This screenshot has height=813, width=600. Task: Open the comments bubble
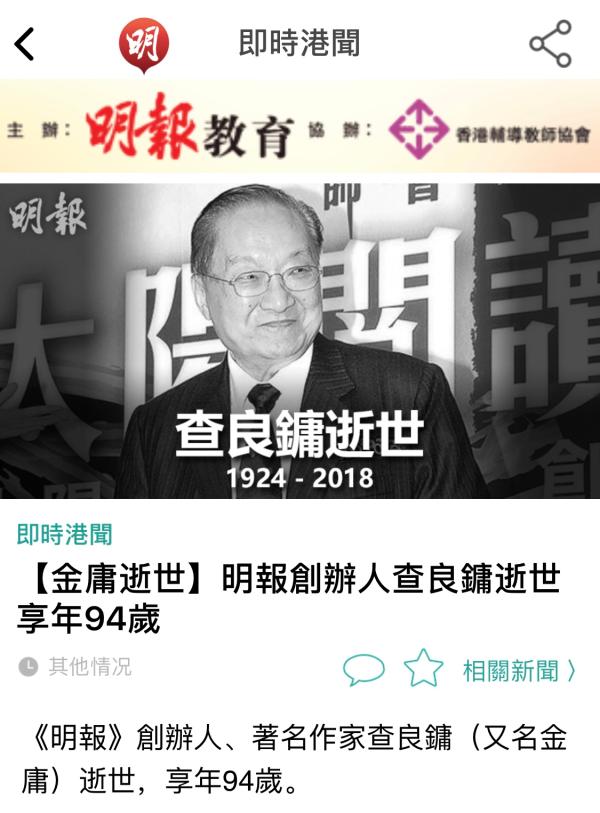coord(364,669)
